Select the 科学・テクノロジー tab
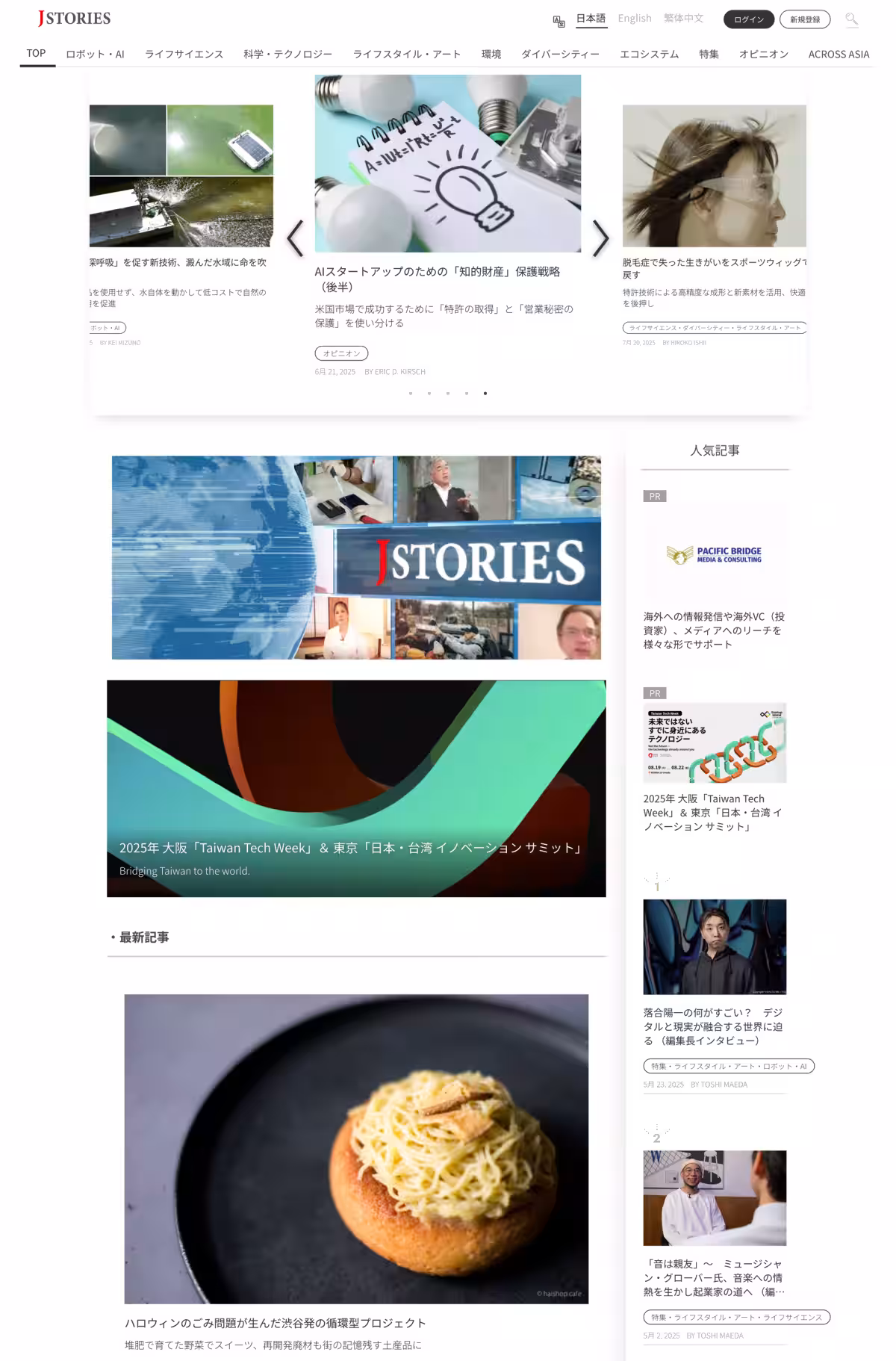Image resolution: width=896 pixels, height=1361 pixels. pyautogui.click(x=287, y=55)
